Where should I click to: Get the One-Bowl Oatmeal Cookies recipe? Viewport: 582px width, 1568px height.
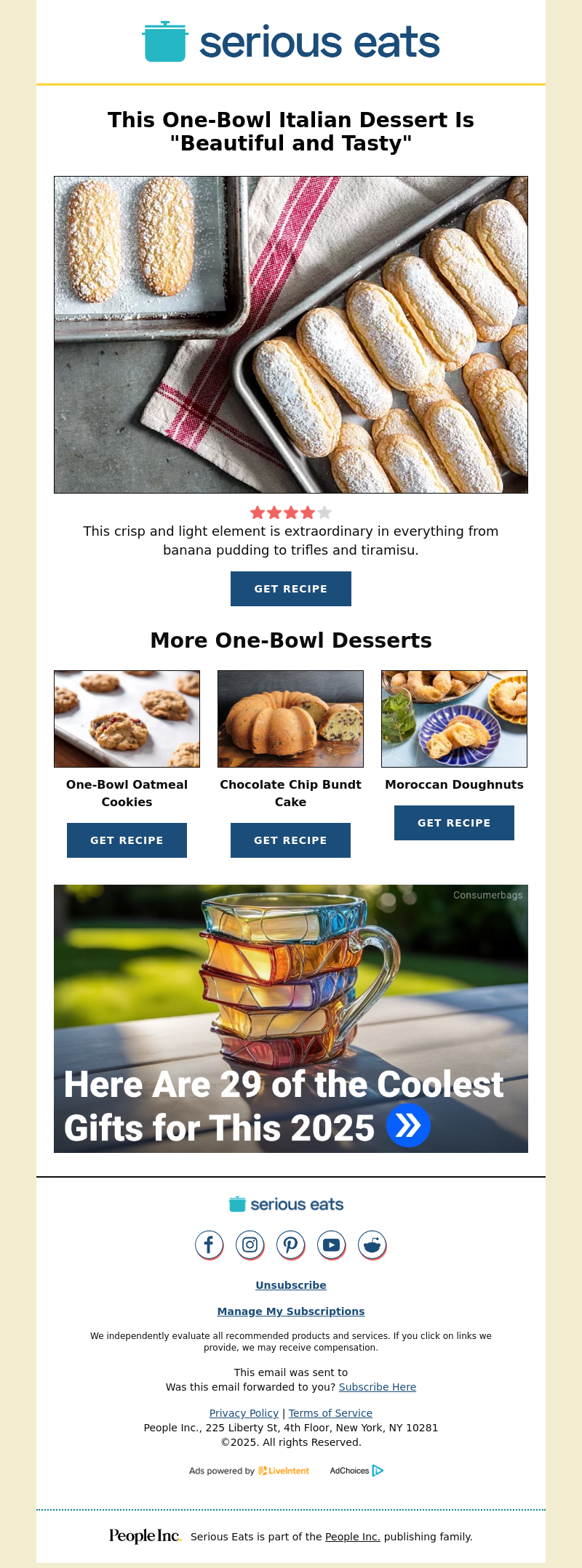tap(127, 840)
